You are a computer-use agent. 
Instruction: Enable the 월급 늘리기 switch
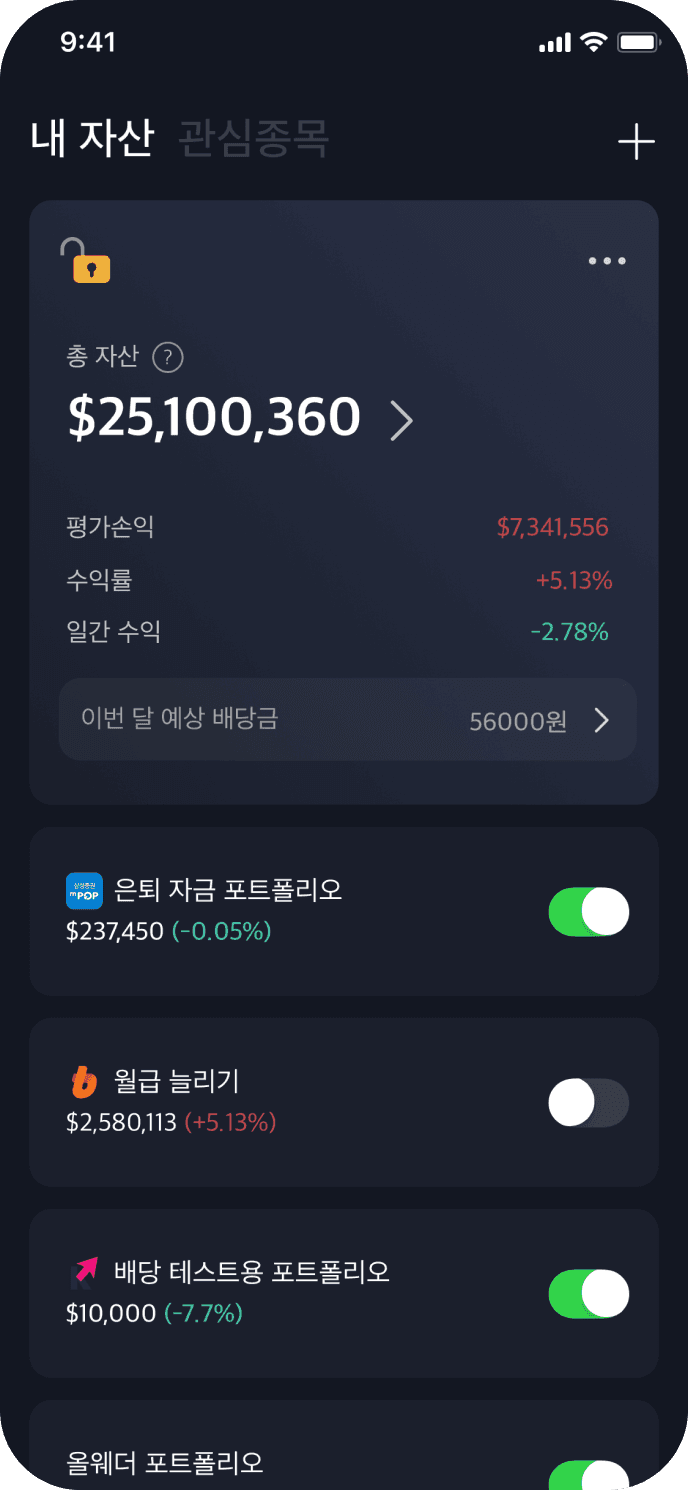[x=589, y=1103]
